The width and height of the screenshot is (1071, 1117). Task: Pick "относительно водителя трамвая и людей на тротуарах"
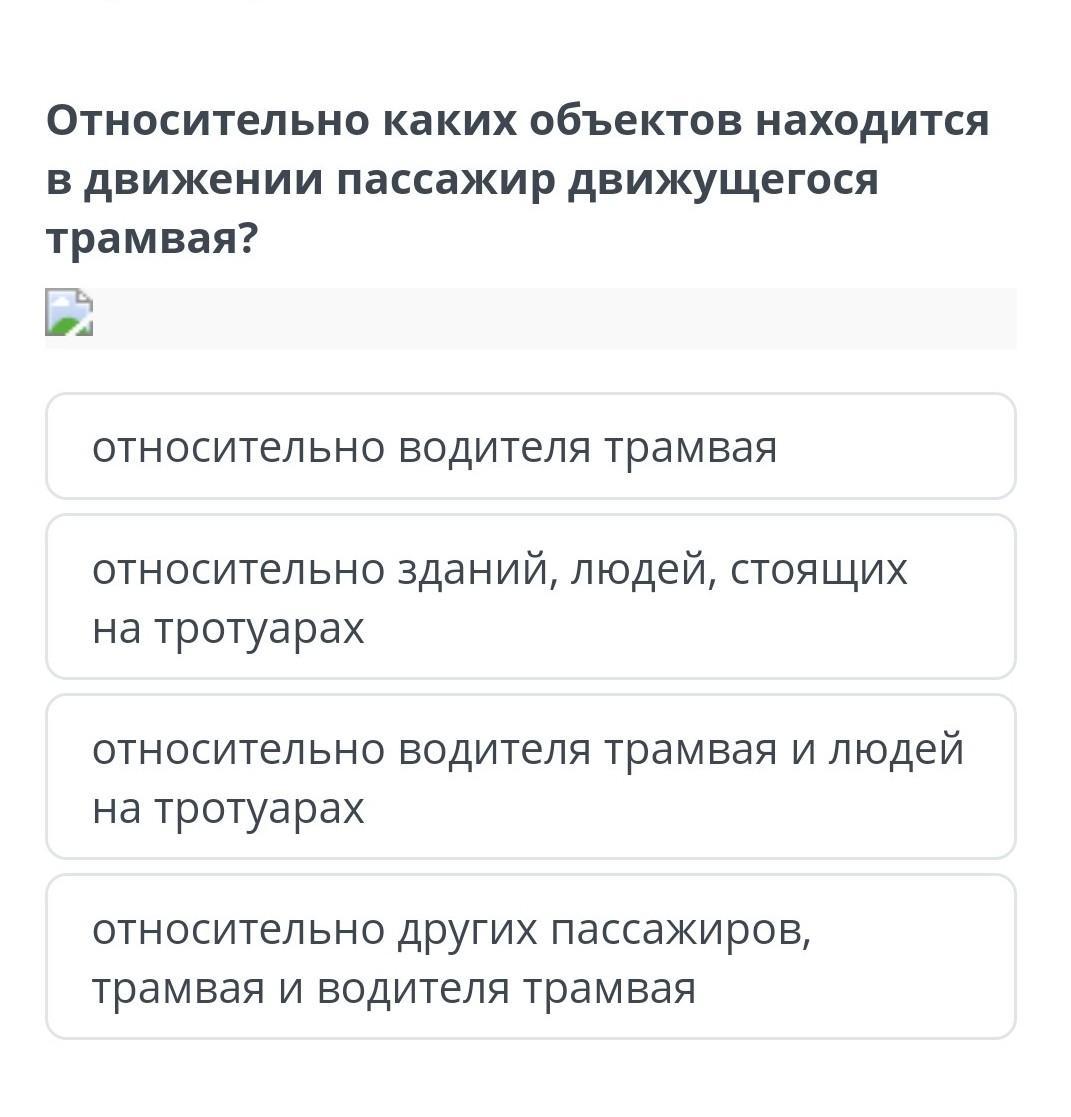click(x=531, y=776)
